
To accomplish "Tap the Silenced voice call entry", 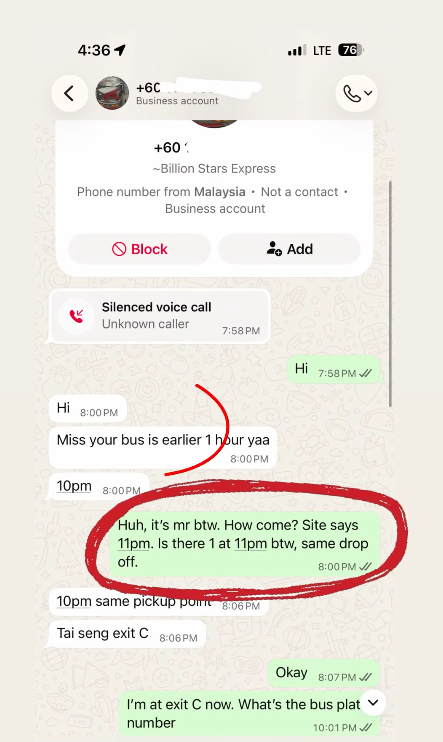I will click(160, 316).
